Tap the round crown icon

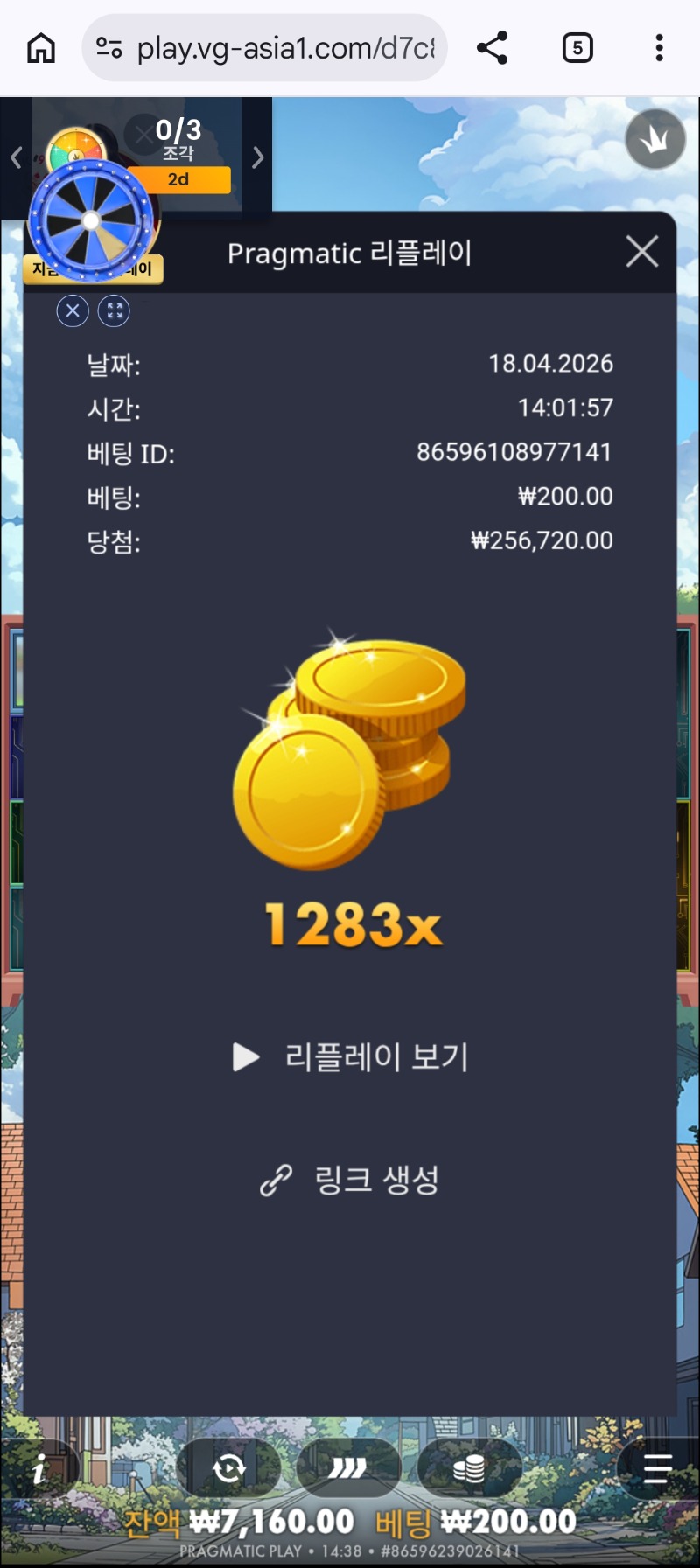655,139
